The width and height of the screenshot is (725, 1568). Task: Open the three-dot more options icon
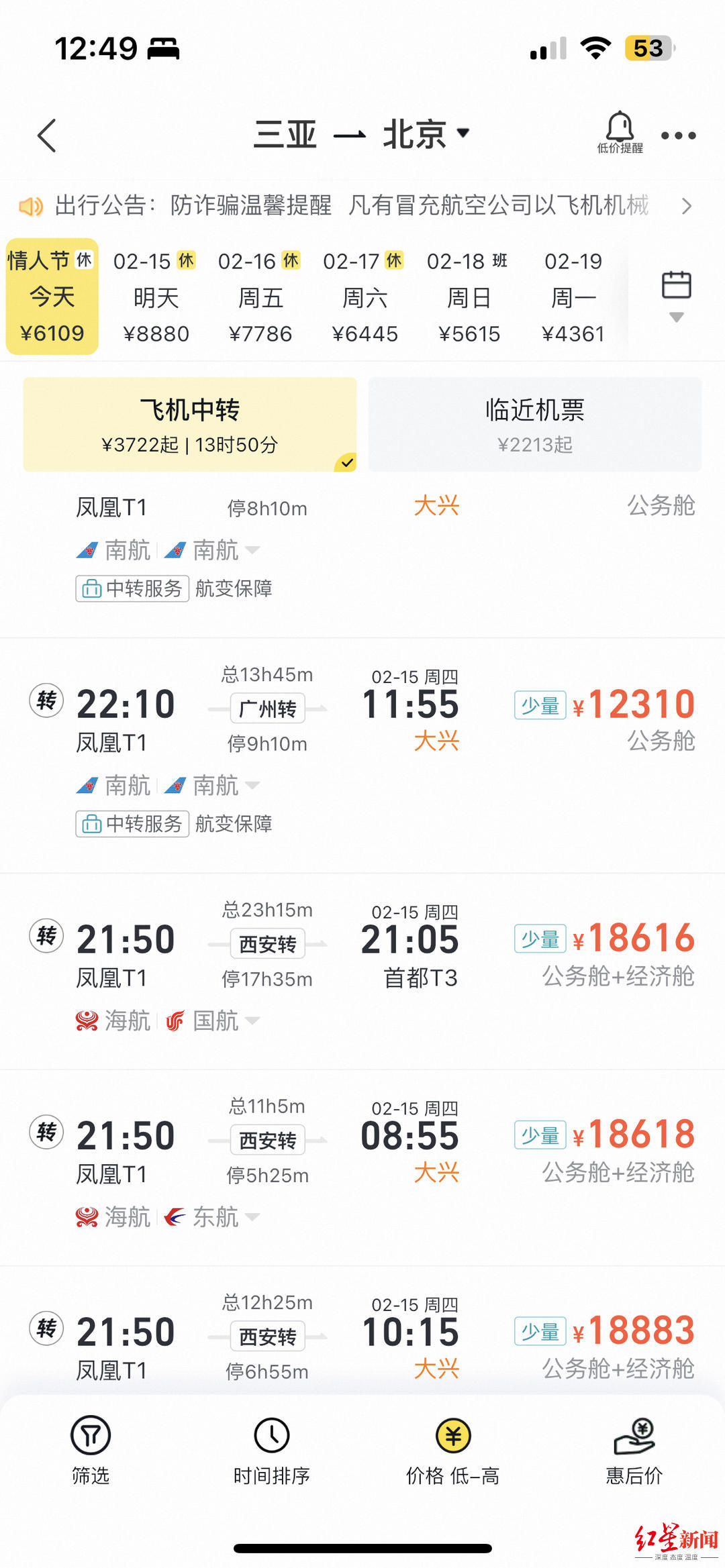[x=678, y=134]
